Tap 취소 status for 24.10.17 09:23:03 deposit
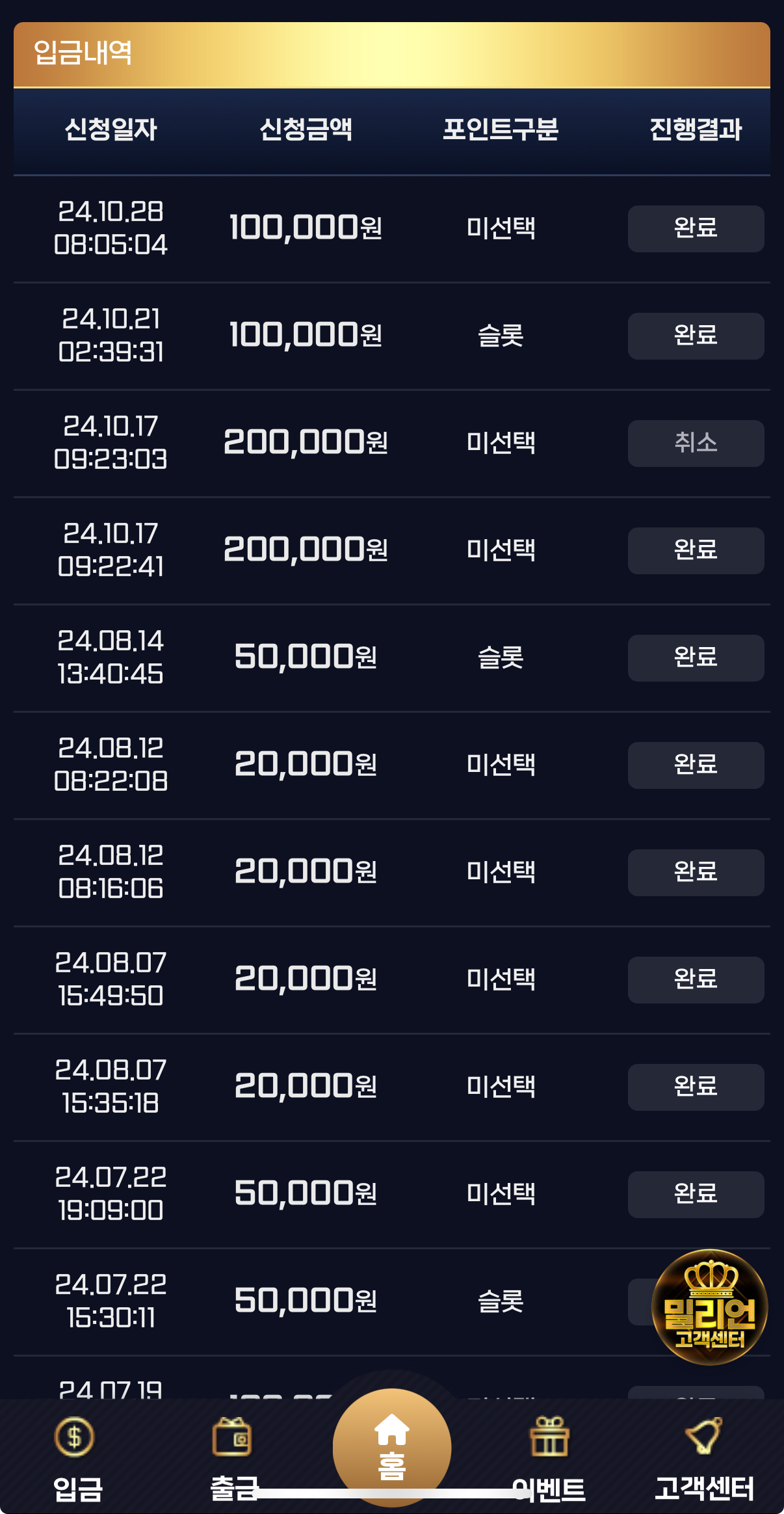The height and width of the screenshot is (1514, 784). (696, 444)
